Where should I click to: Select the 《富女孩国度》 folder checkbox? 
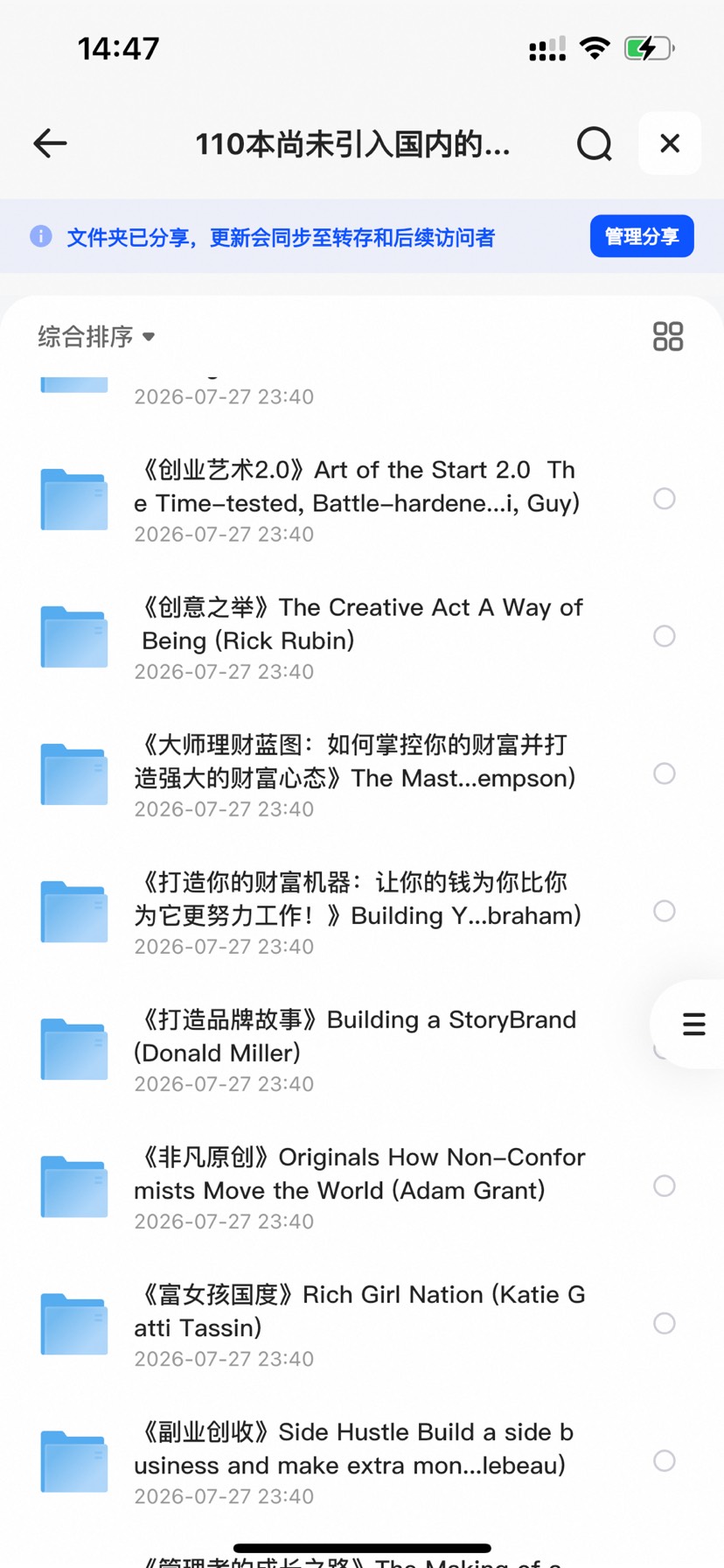[x=665, y=1323]
